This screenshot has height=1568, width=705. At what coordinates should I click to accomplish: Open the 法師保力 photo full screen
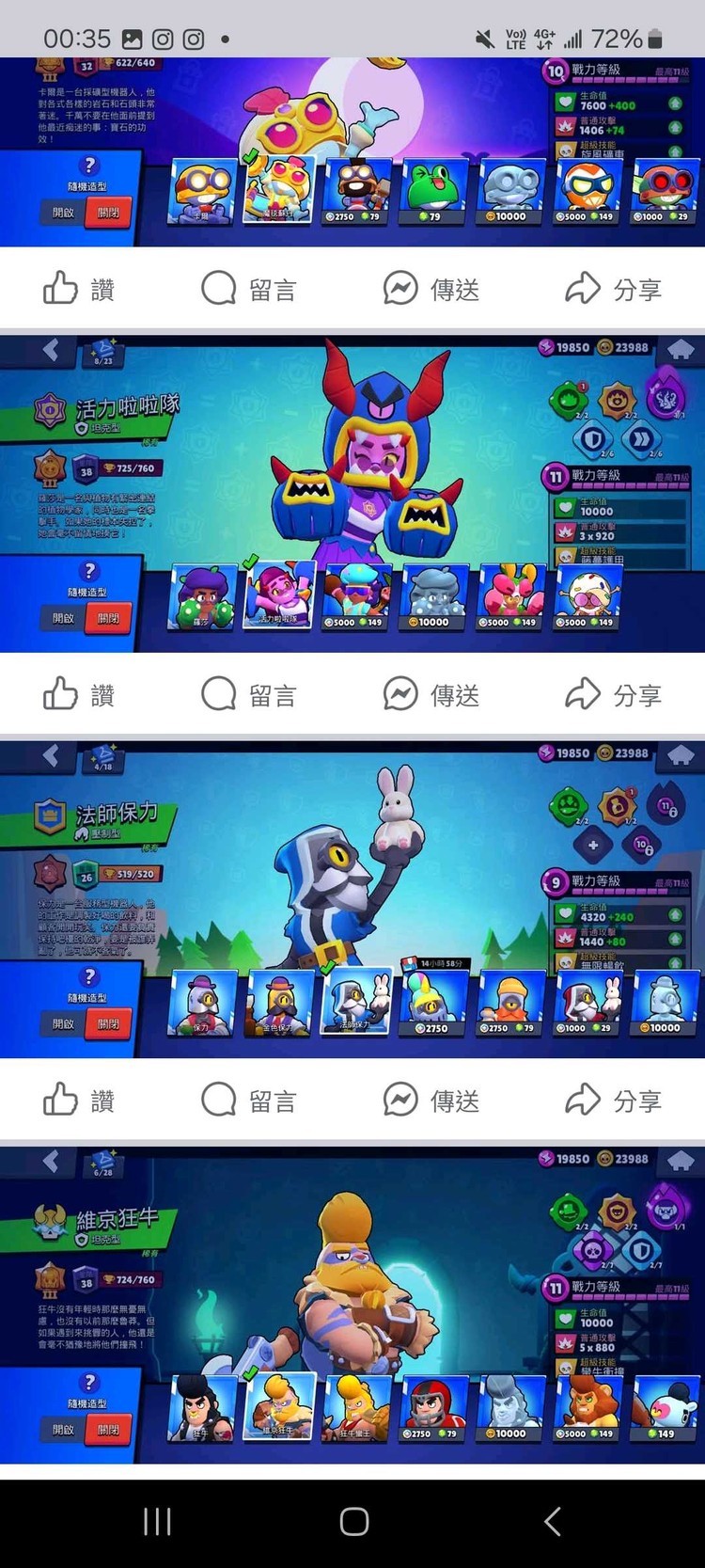point(352,899)
